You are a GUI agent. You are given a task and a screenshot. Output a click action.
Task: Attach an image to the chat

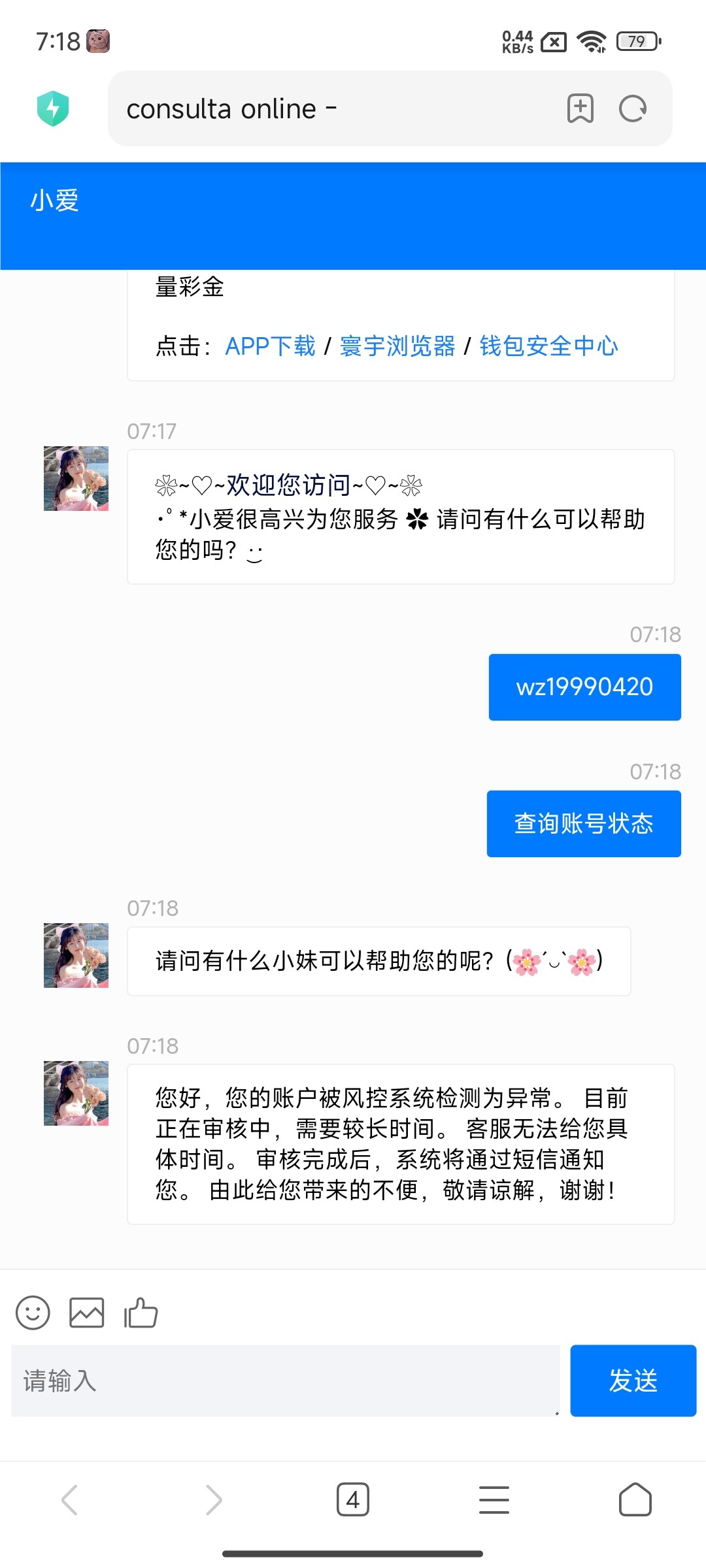[x=87, y=1313]
